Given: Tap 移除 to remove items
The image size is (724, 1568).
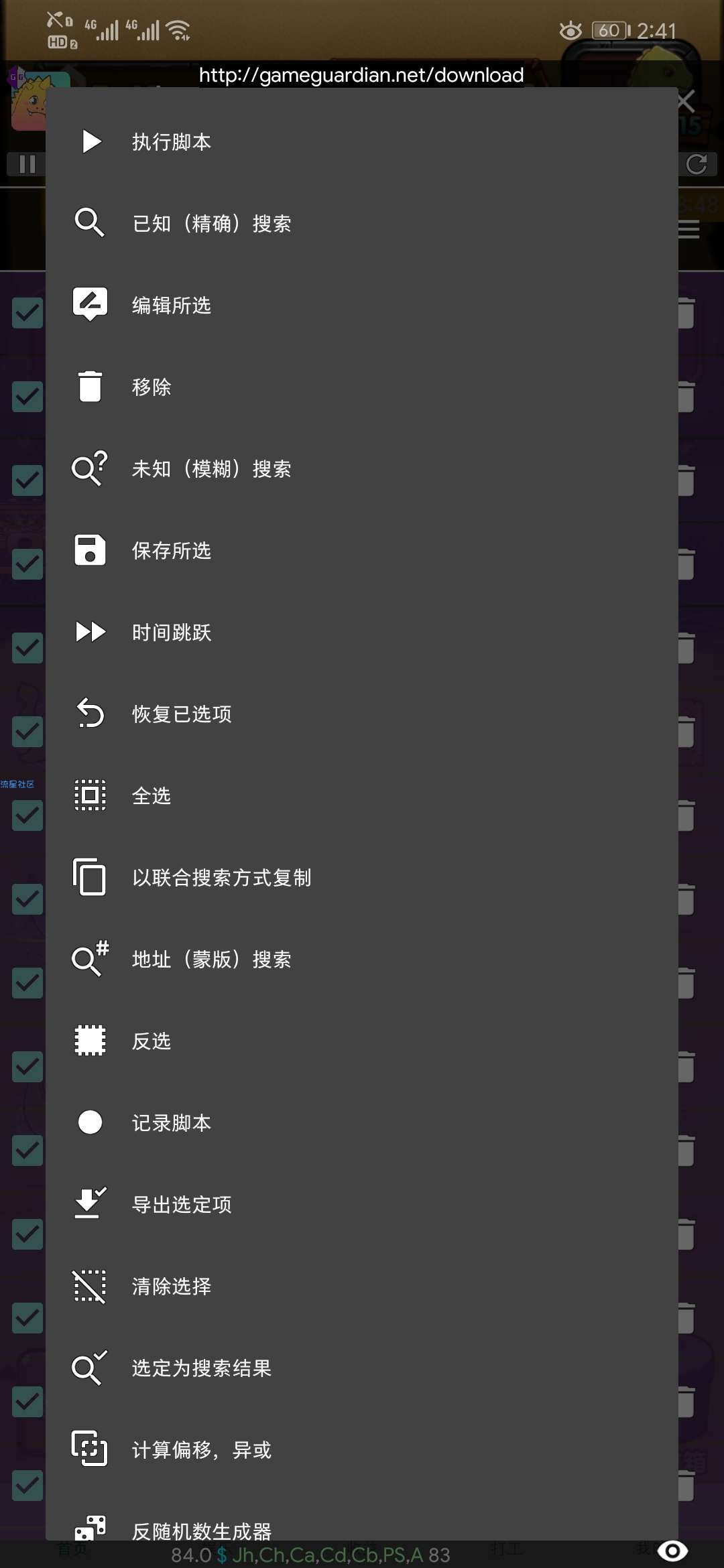Looking at the screenshot, I should [x=152, y=387].
